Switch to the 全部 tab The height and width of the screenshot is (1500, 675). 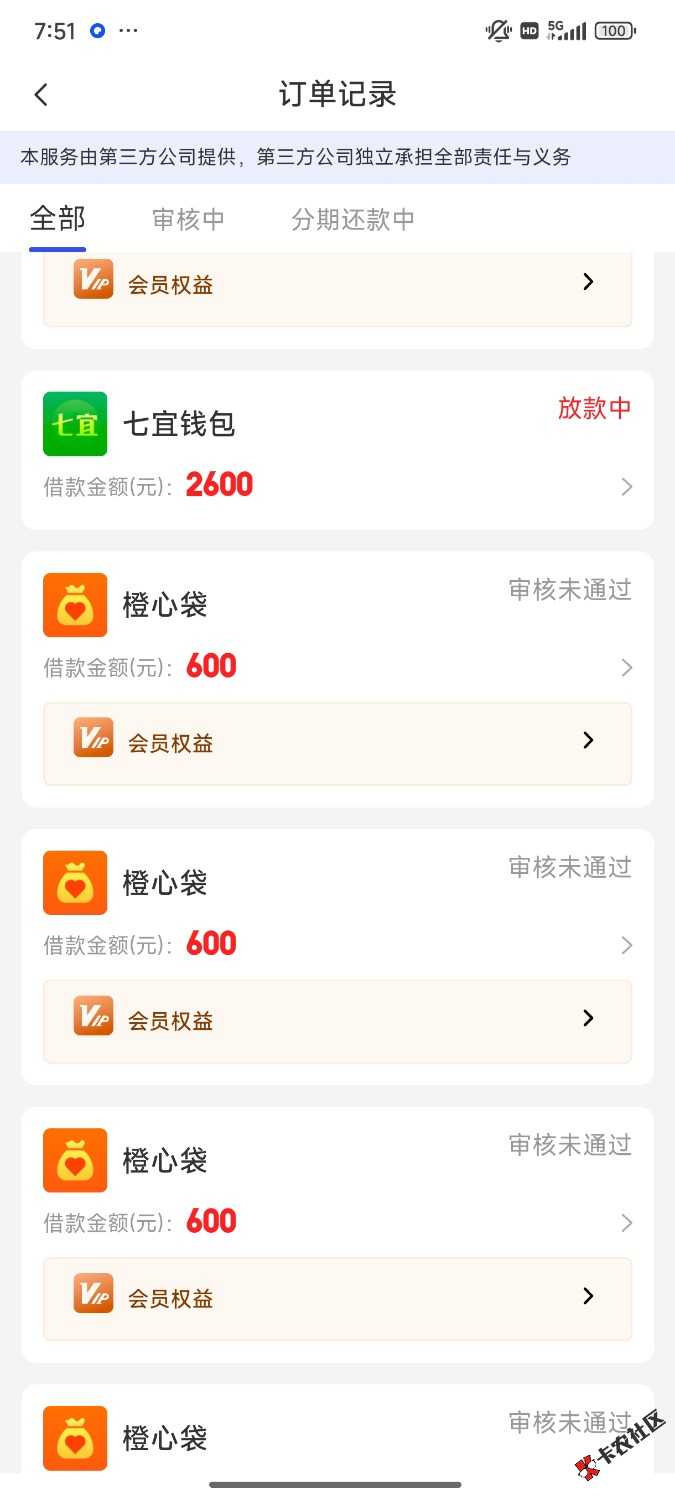[57, 218]
